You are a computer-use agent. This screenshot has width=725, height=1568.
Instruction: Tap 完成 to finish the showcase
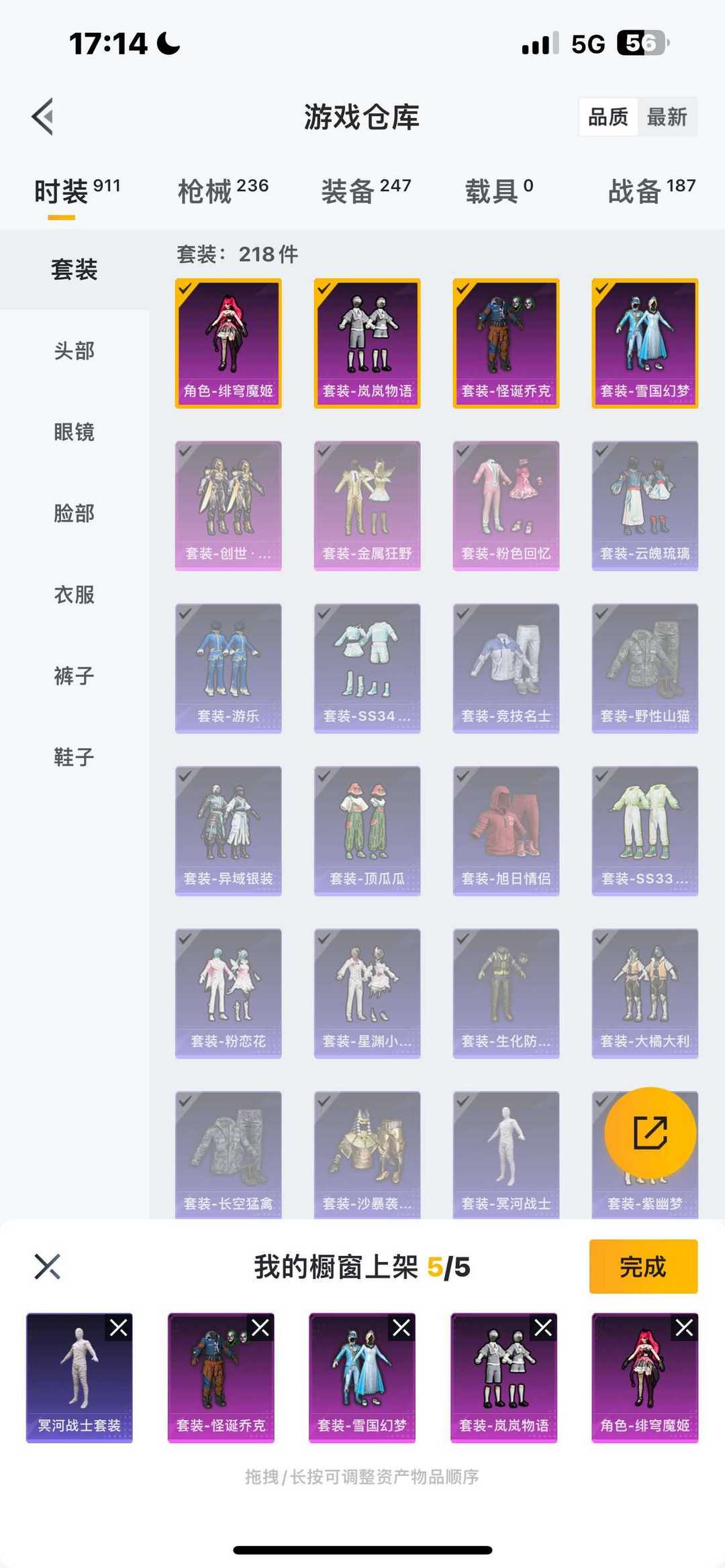click(x=643, y=1267)
